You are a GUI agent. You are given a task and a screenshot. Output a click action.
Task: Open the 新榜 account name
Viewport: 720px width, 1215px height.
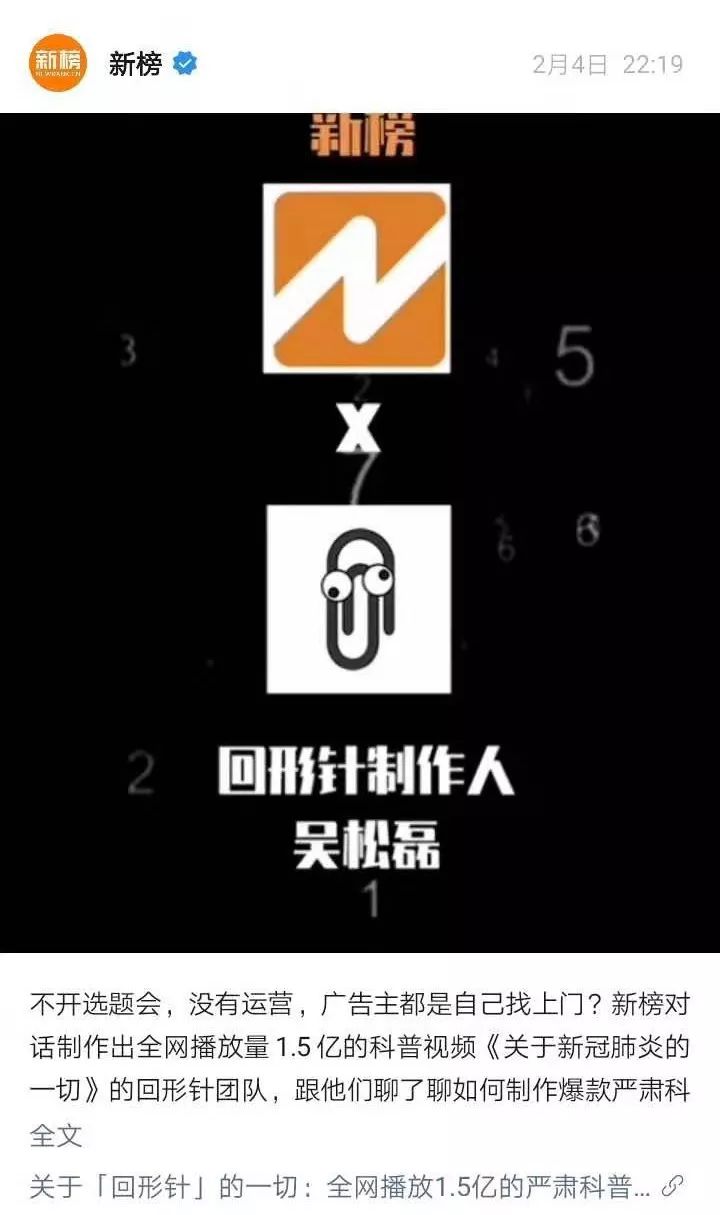click(x=135, y=65)
